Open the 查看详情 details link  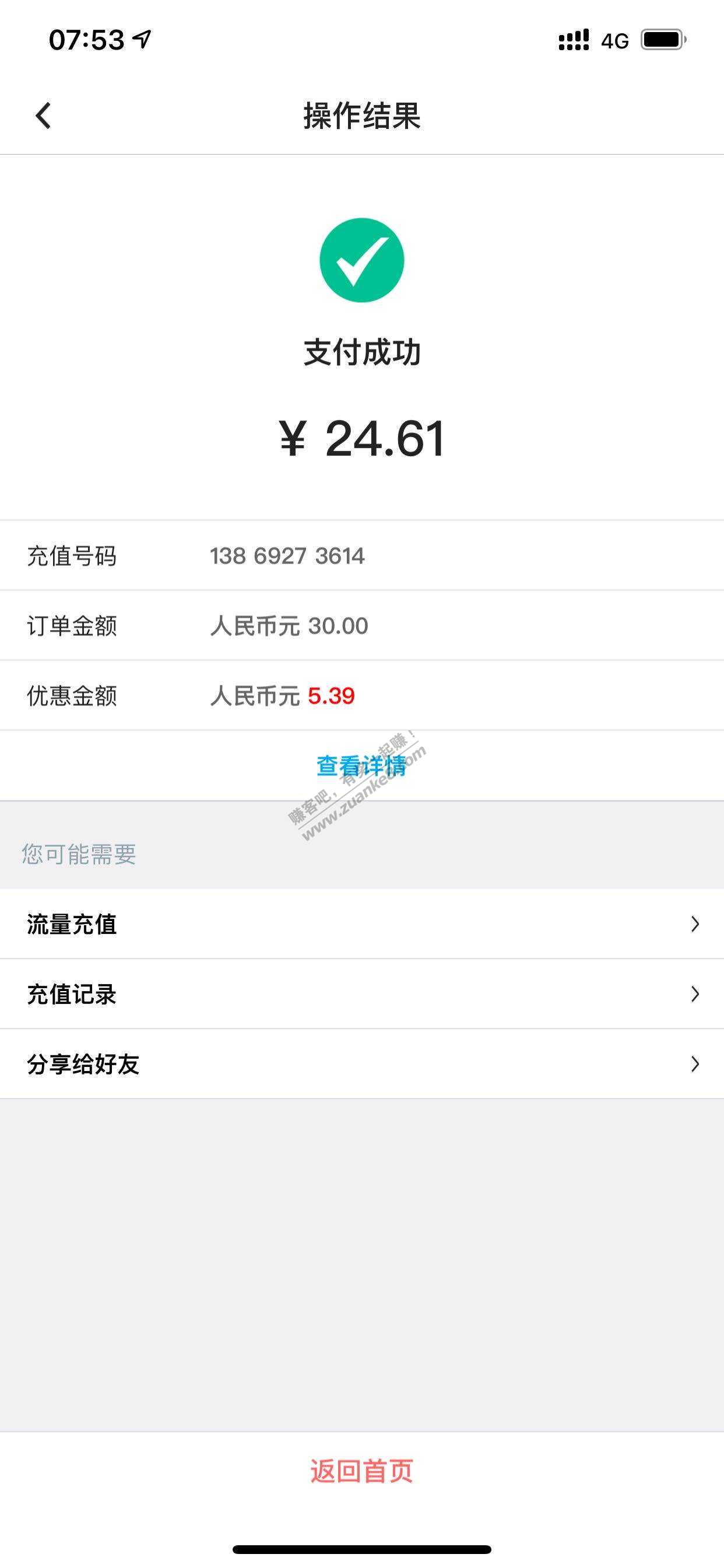pyautogui.click(x=361, y=766)
